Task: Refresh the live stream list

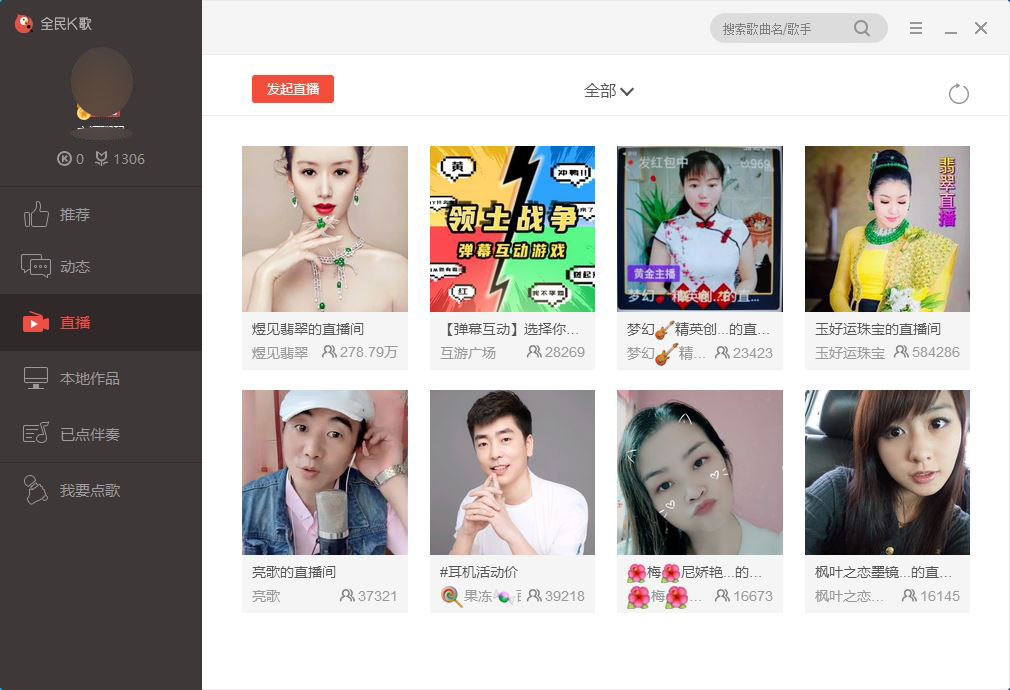Action: (x=958, y=94)
